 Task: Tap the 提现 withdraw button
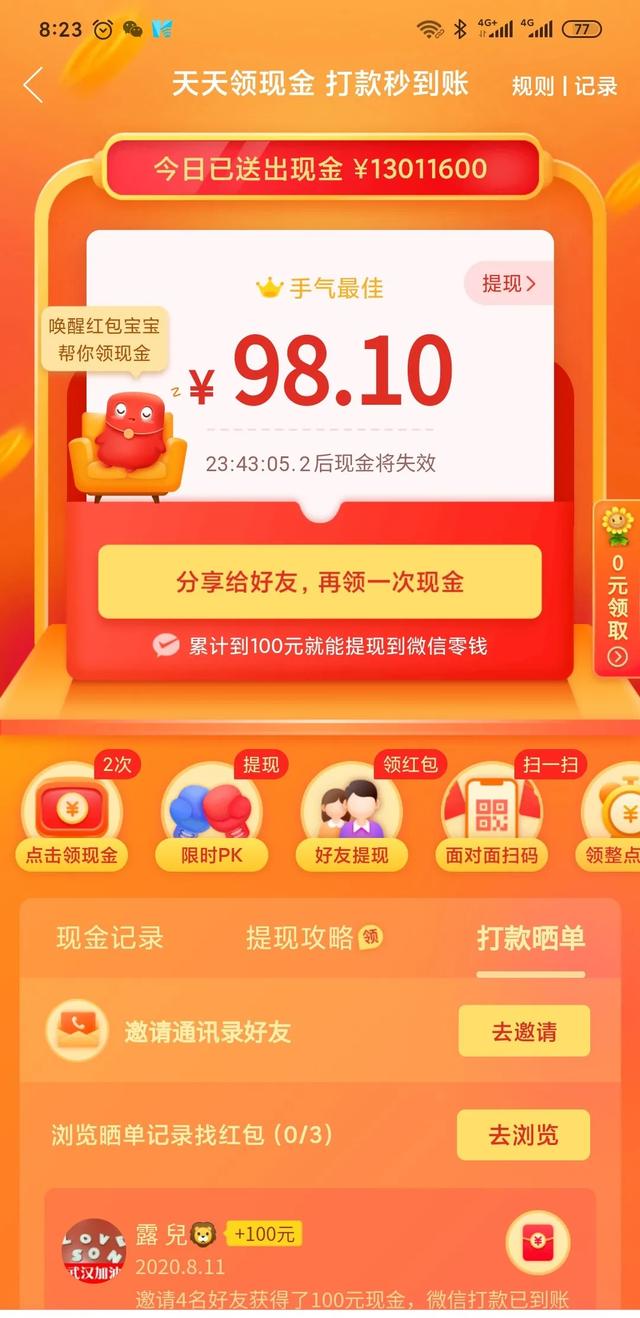pyautogui.click(x=508, y=284)
